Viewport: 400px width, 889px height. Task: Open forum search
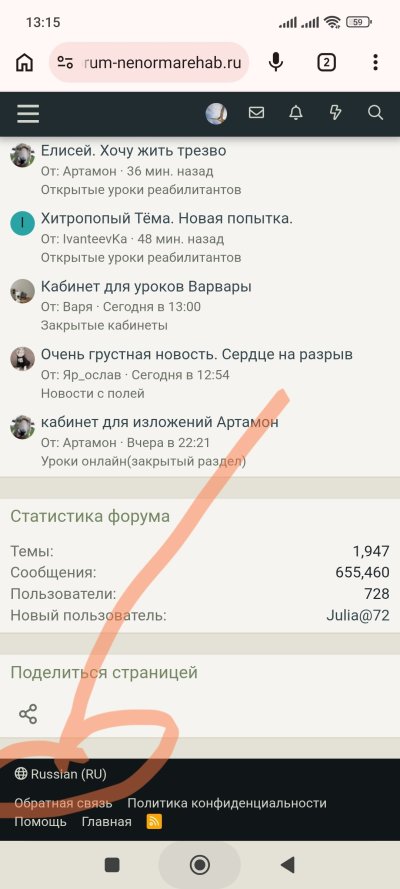click(376, 112)
